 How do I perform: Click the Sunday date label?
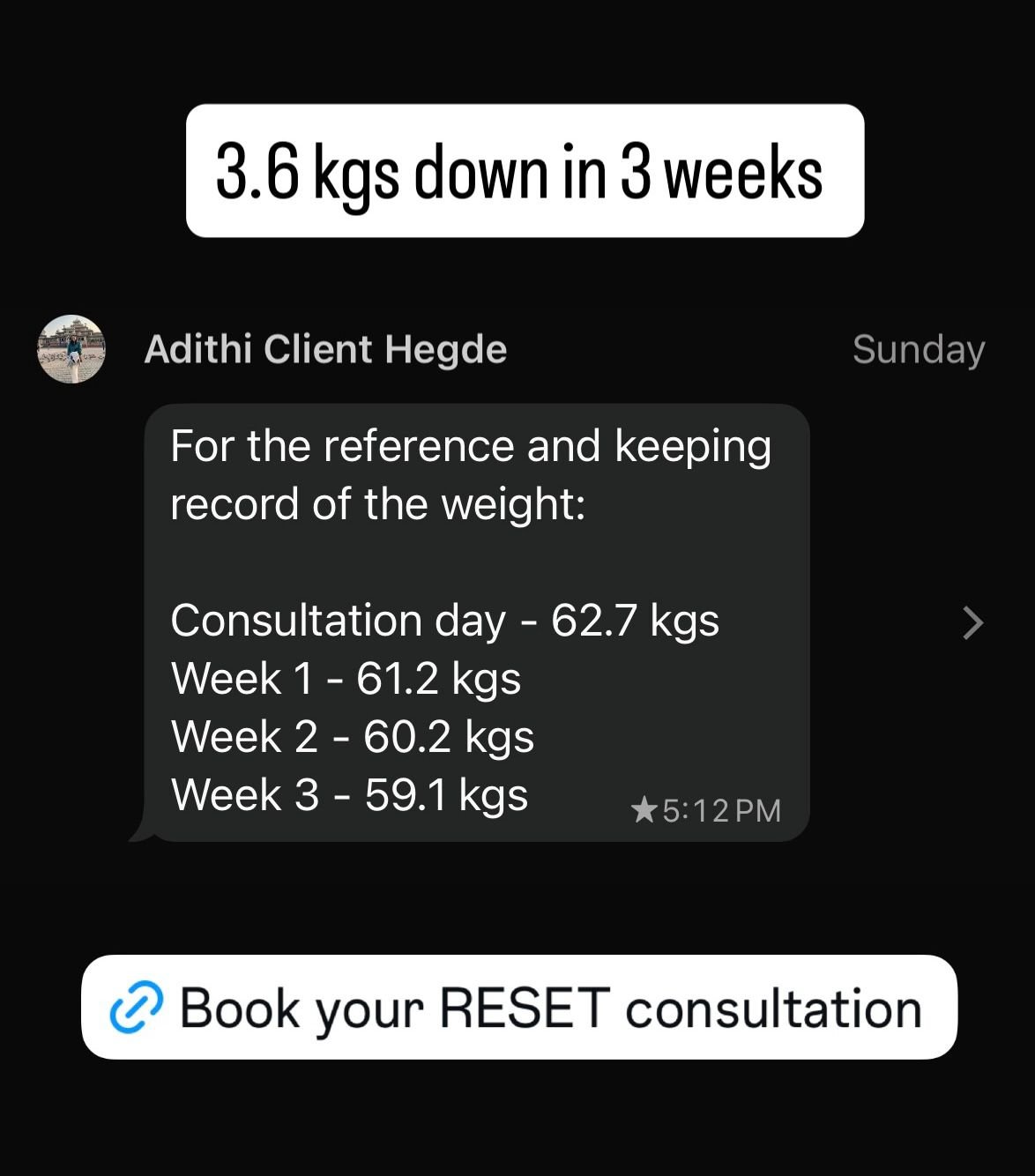tap(919, 349)
